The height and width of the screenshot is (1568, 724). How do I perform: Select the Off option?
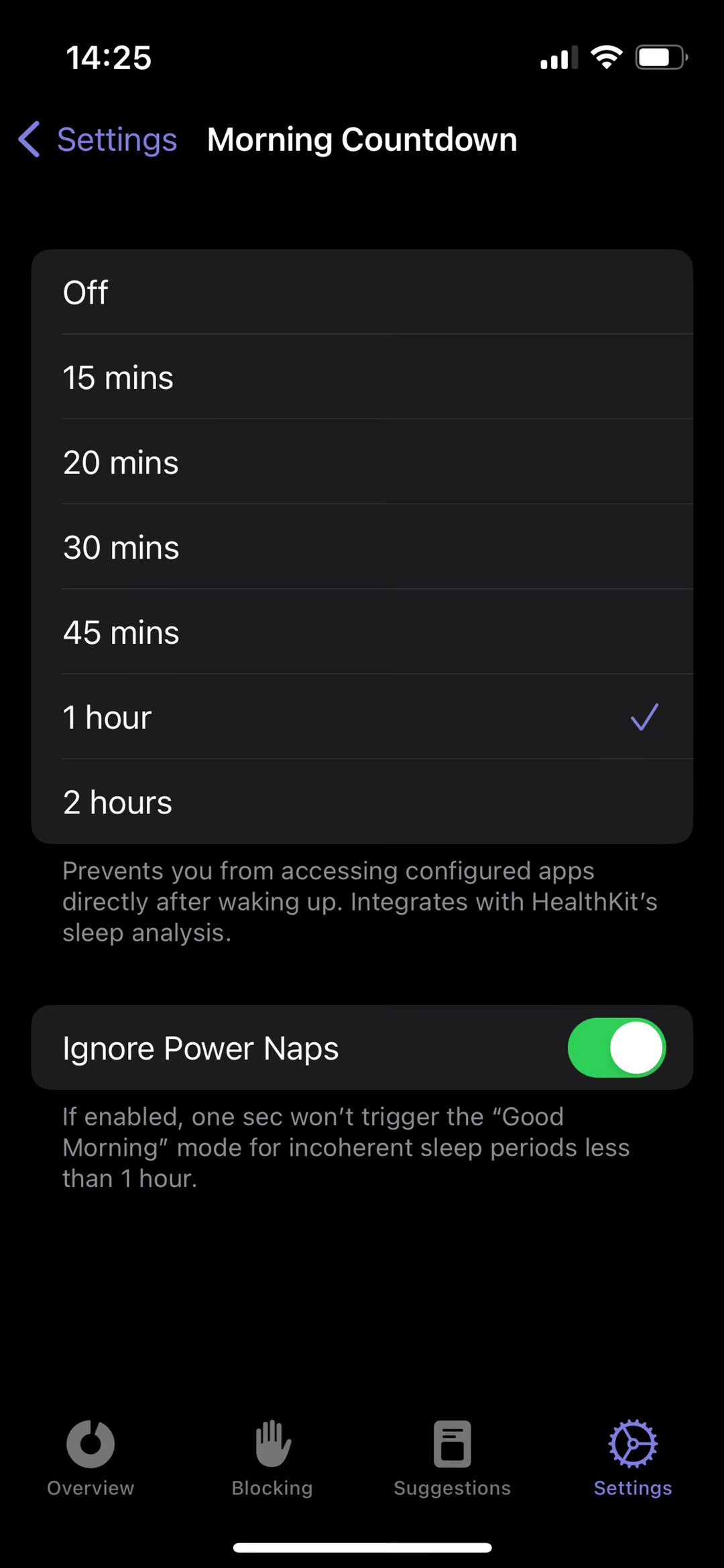pos(362,292)
